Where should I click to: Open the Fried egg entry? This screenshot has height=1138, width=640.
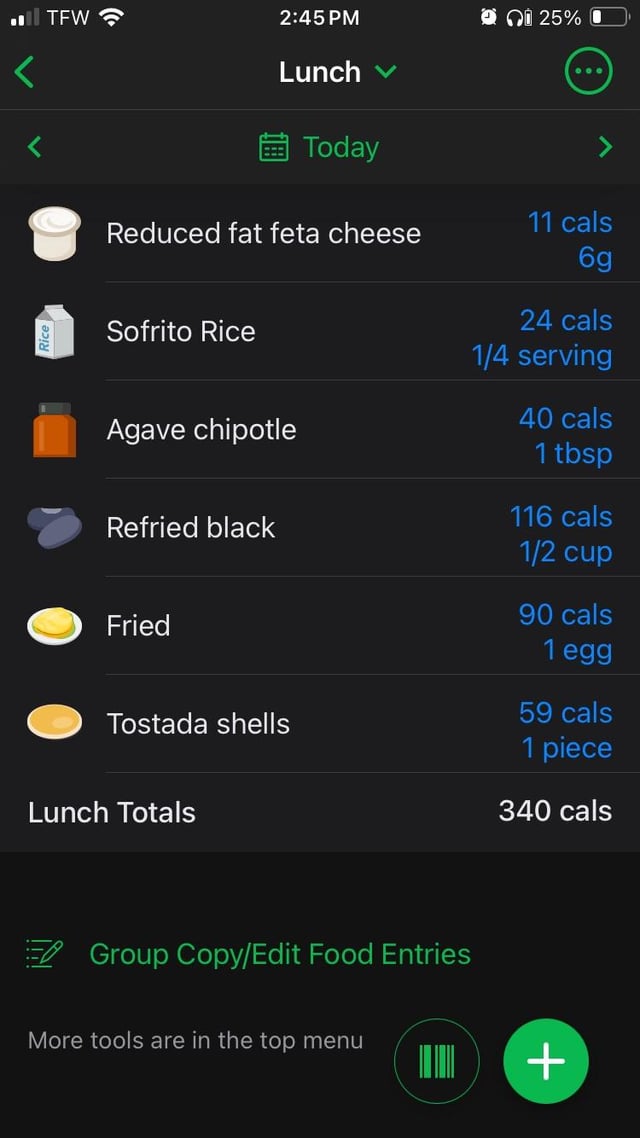click(x=320, y=626)
